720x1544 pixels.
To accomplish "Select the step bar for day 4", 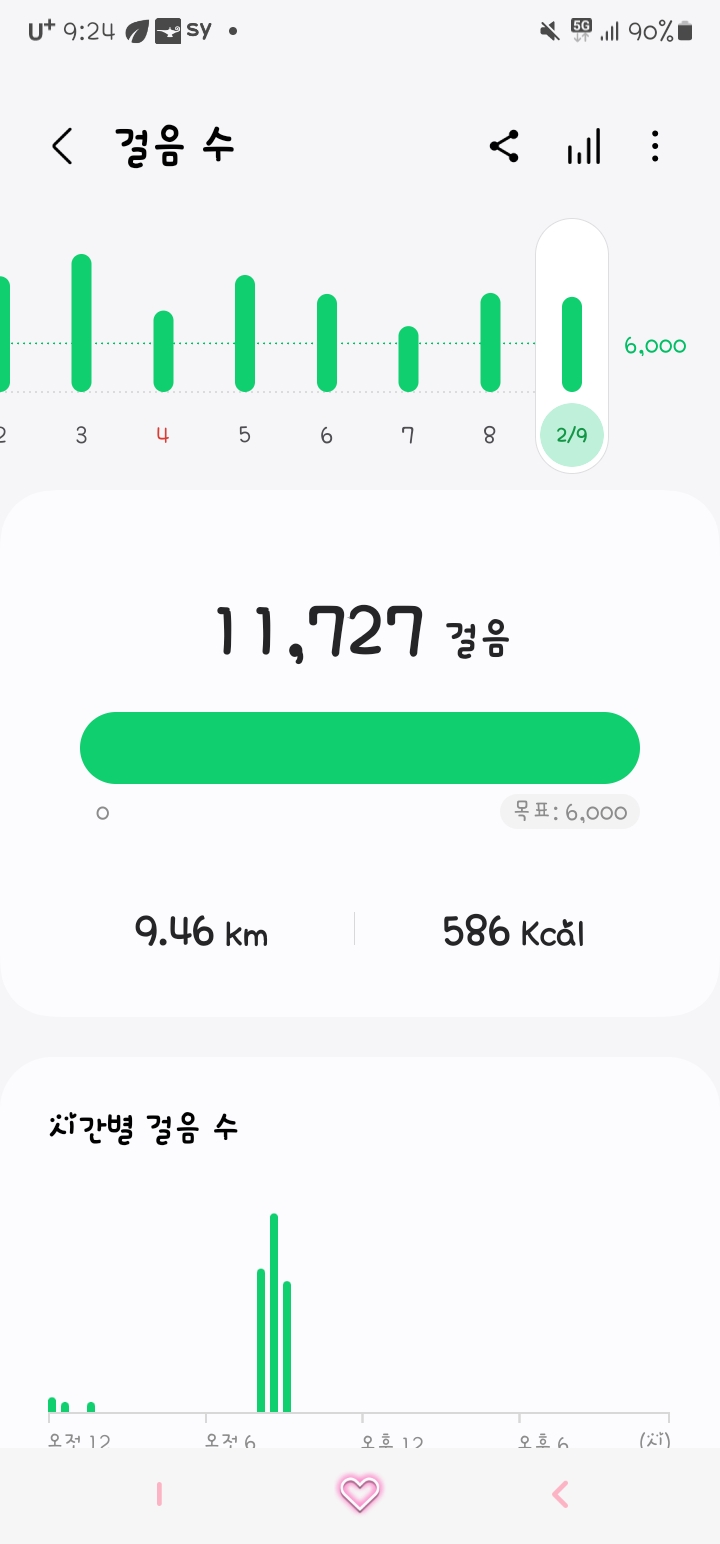I will [163, 351].
